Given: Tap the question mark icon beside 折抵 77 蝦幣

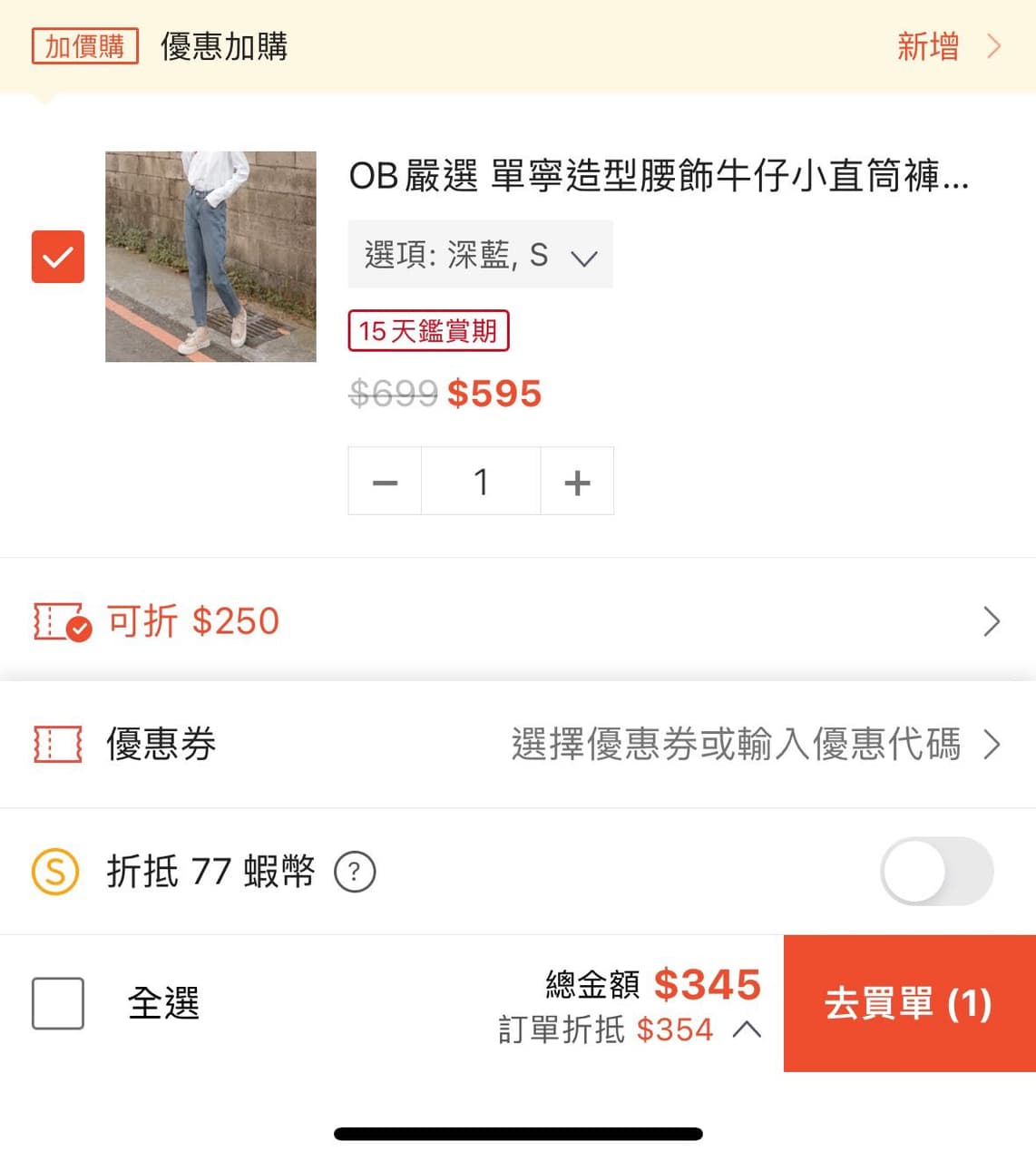Looking at the screenshot, I should 355,872.
